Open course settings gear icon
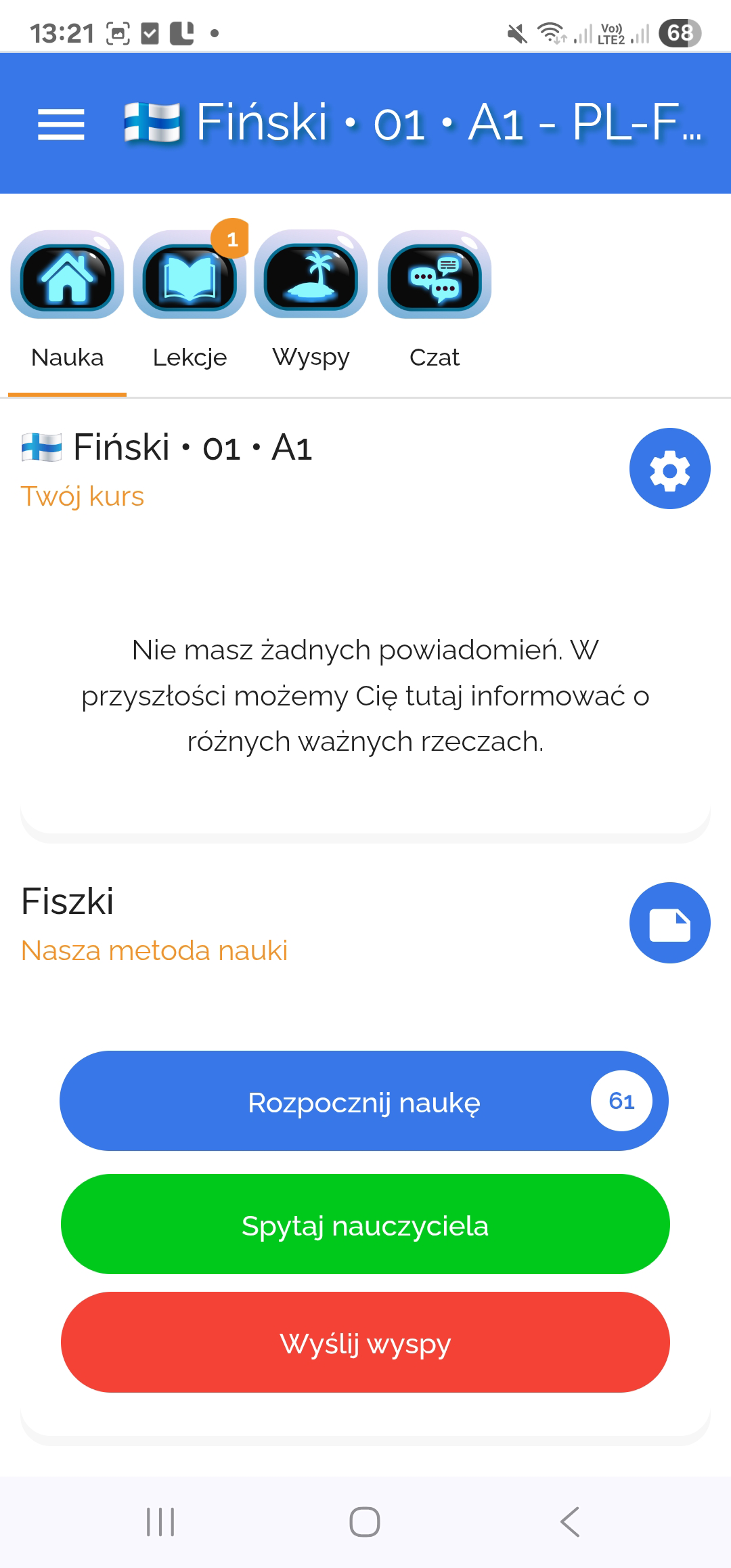Viewport: 731px width, 1568px height. pyautogui.click(x=669, y=469)
